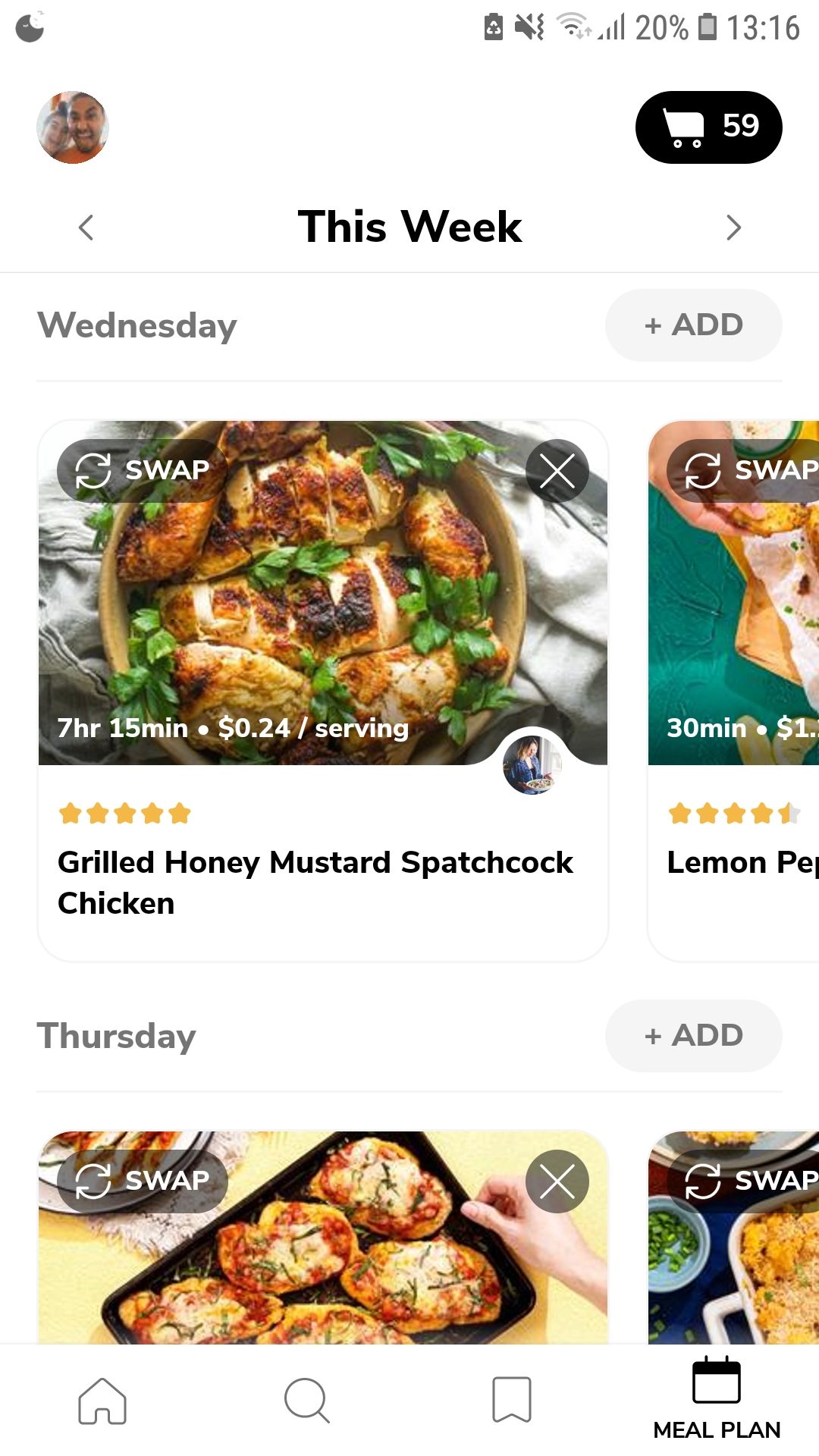Swap Thursday's first recipe

pos(142,1181)
